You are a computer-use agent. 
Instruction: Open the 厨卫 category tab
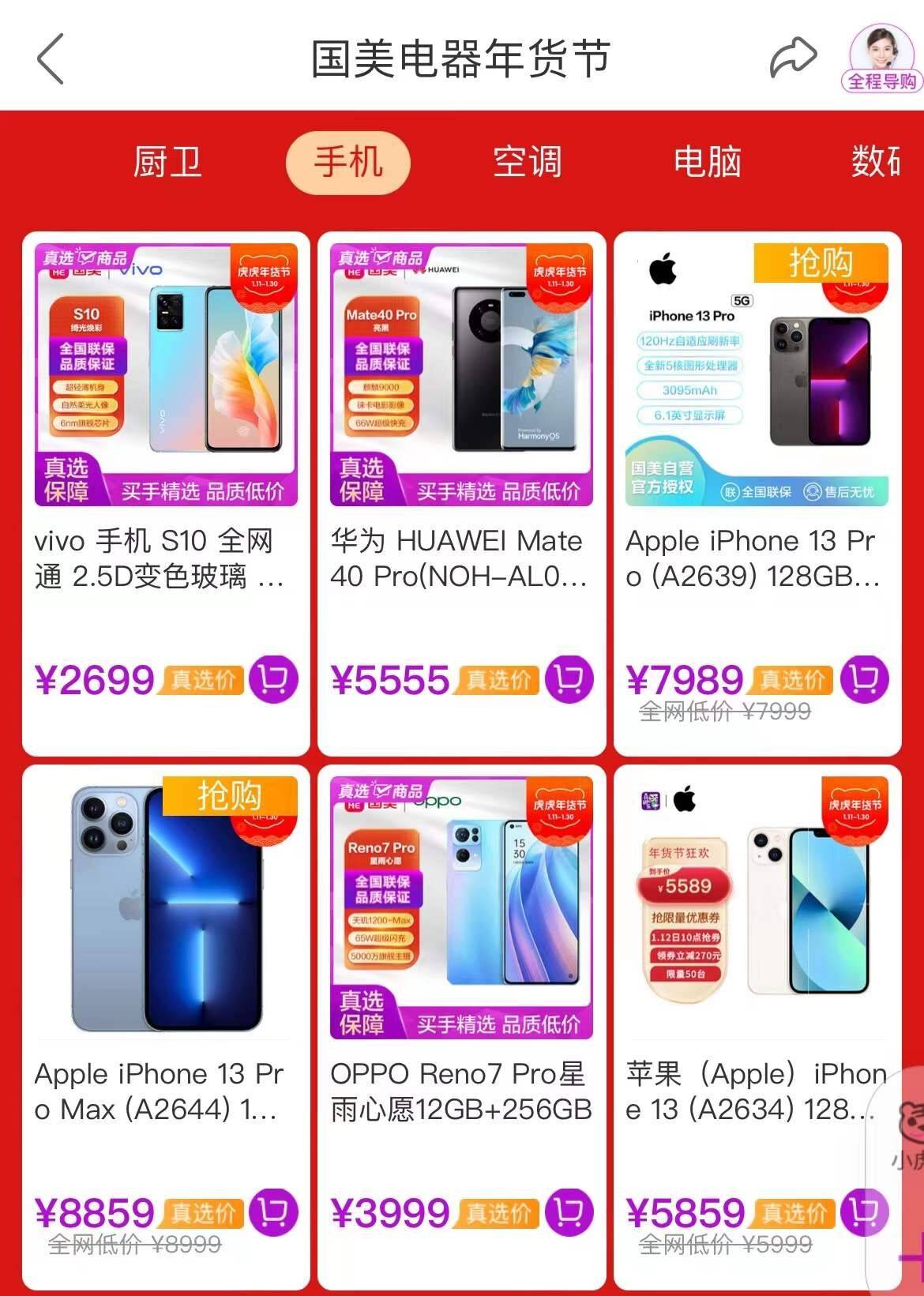(168, 161)
